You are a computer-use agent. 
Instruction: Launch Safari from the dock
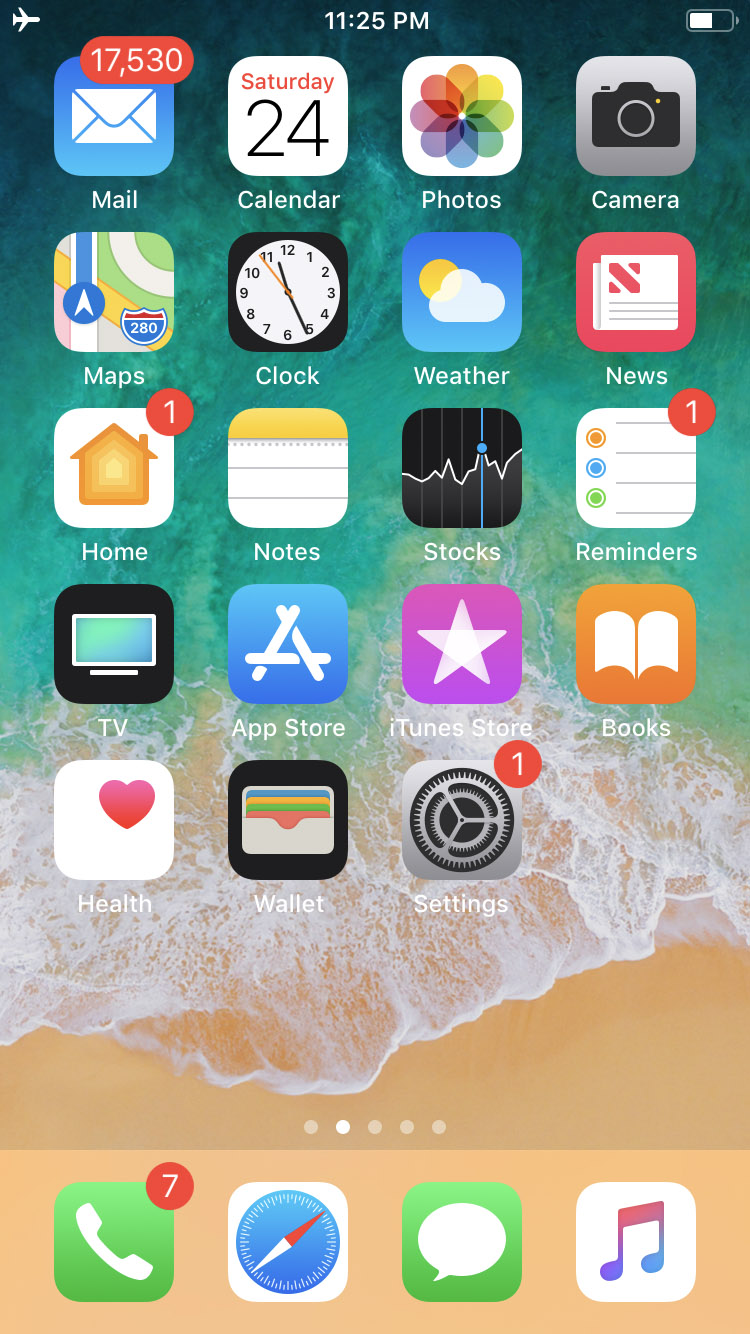(x=288, y=1242)
